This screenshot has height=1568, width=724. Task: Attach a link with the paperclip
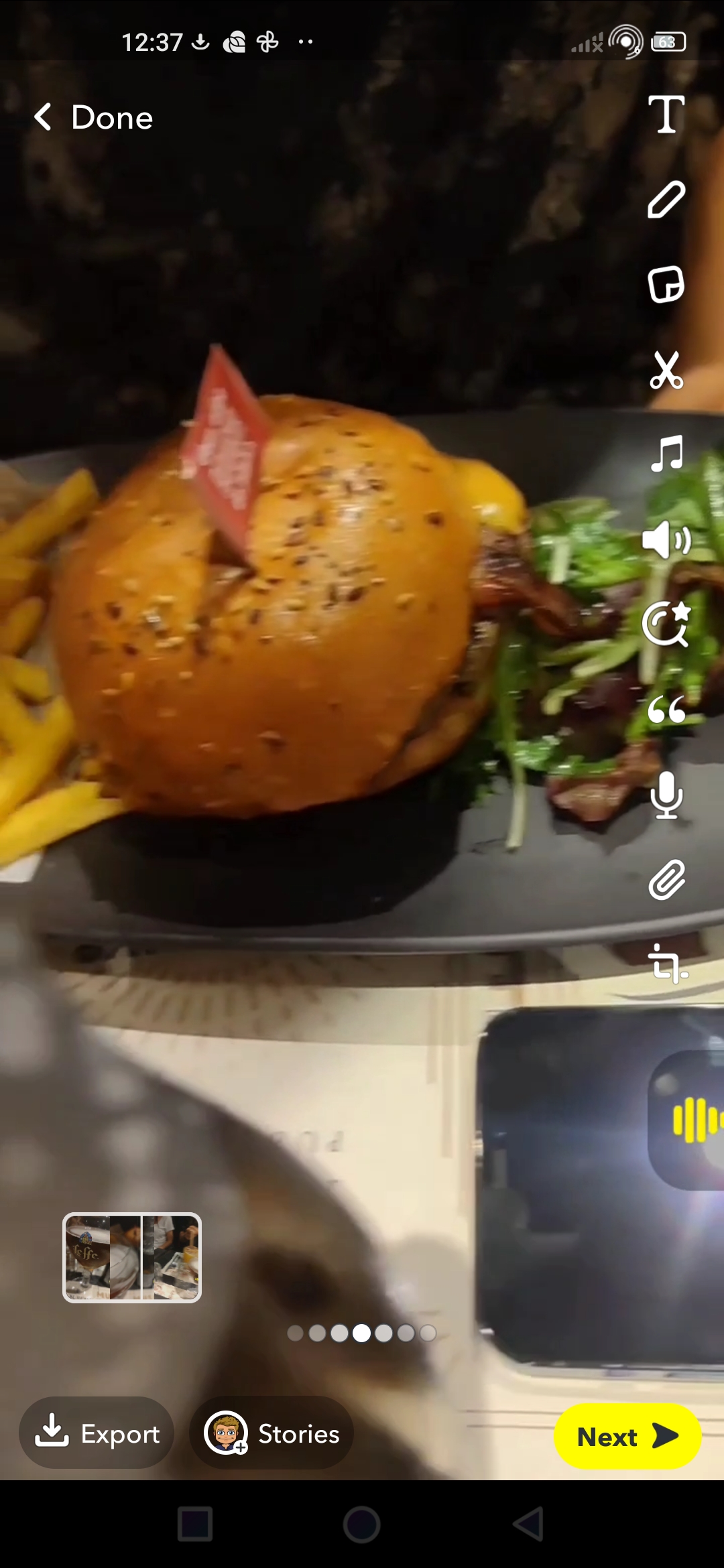[666, 880]
